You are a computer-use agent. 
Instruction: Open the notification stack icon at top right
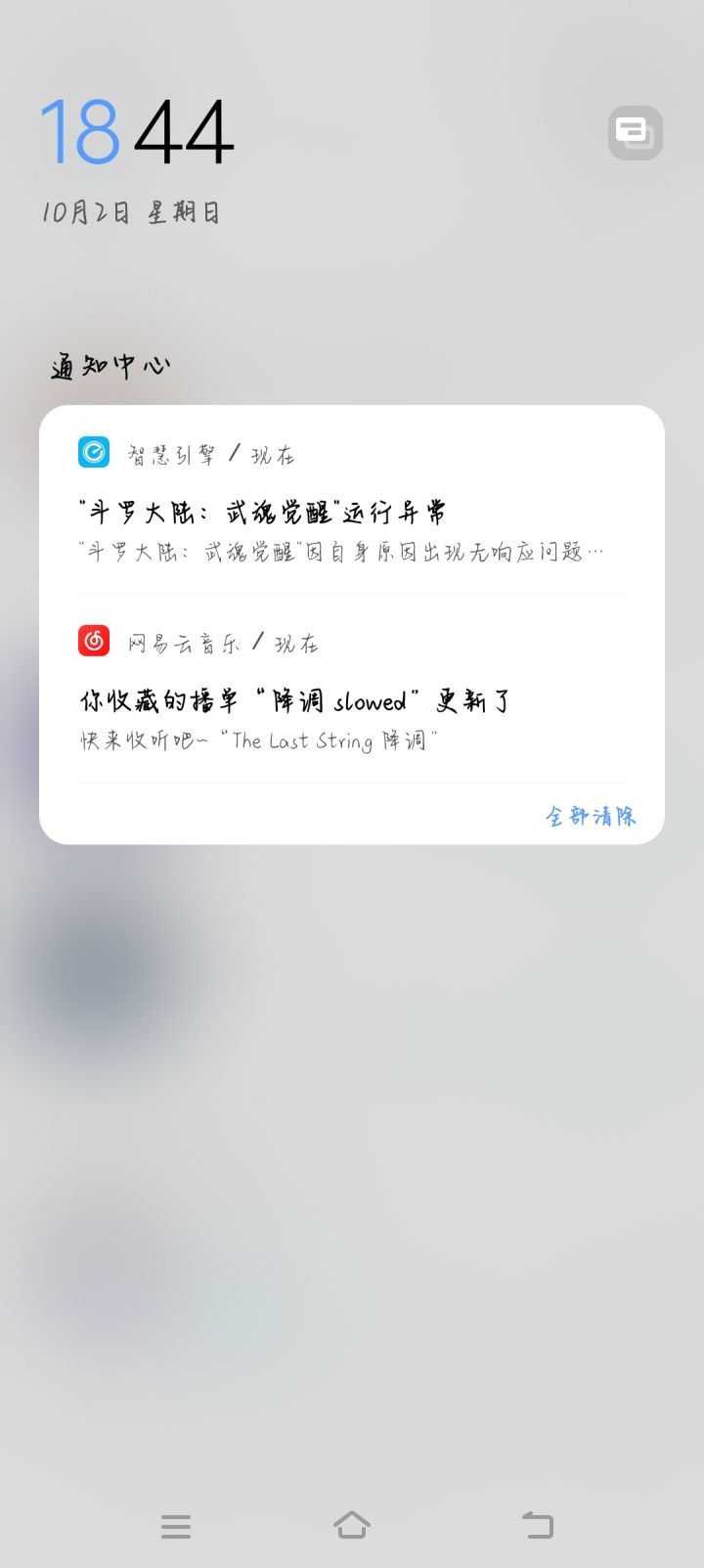click(x=635, y=132)
